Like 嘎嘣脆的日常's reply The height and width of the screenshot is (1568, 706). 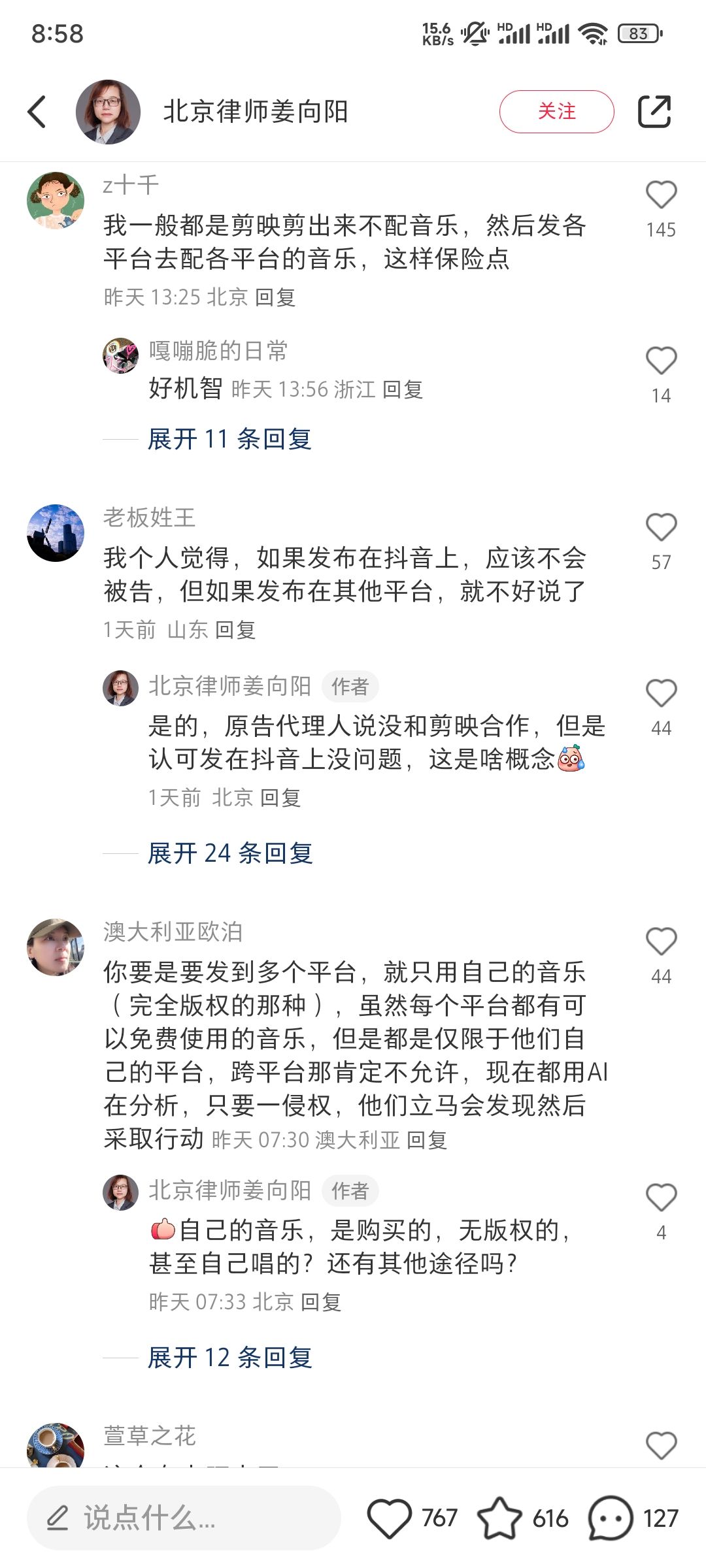pos(661,361)
